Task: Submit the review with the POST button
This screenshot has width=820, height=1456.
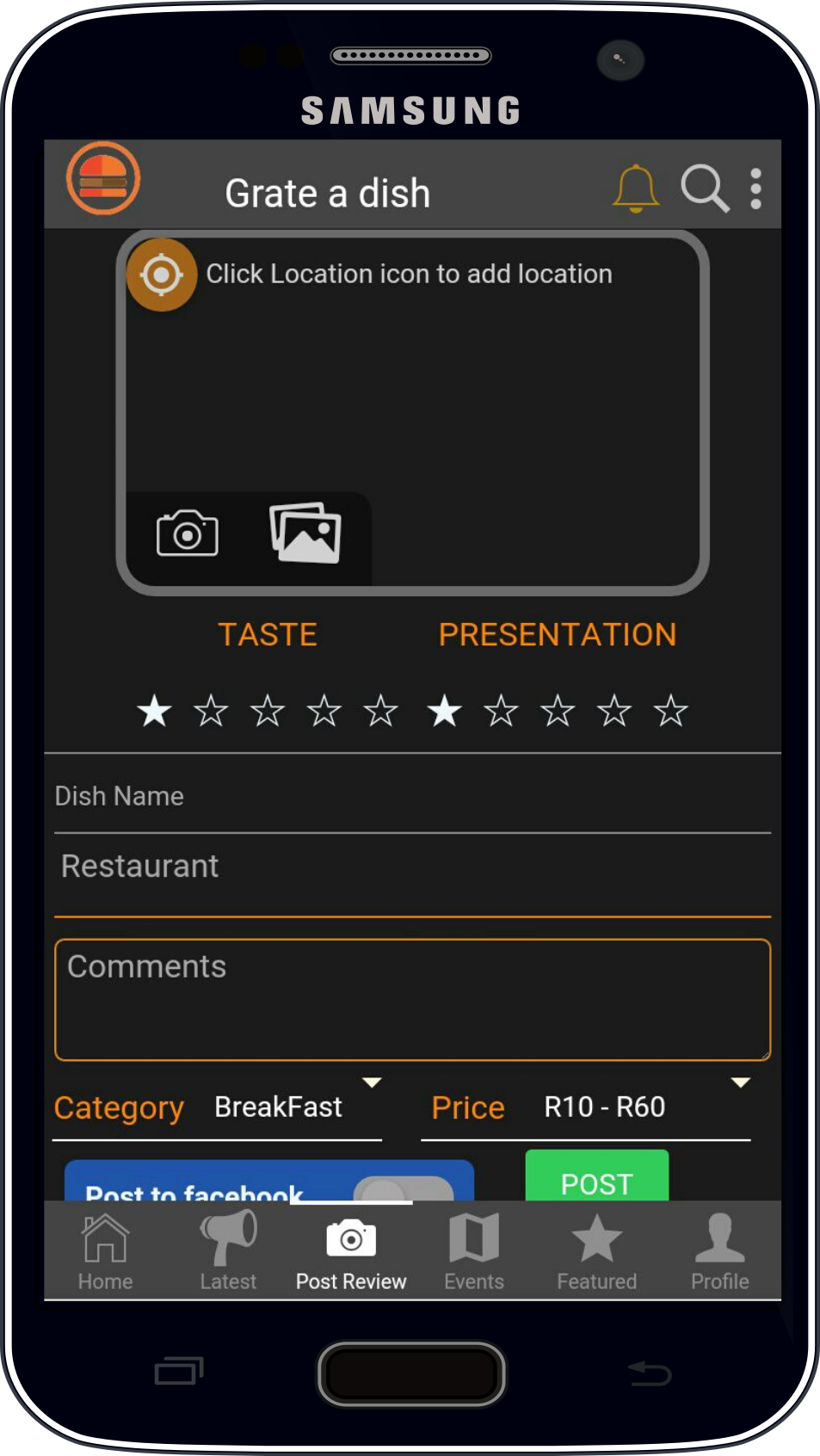Action: [596, 1176]
